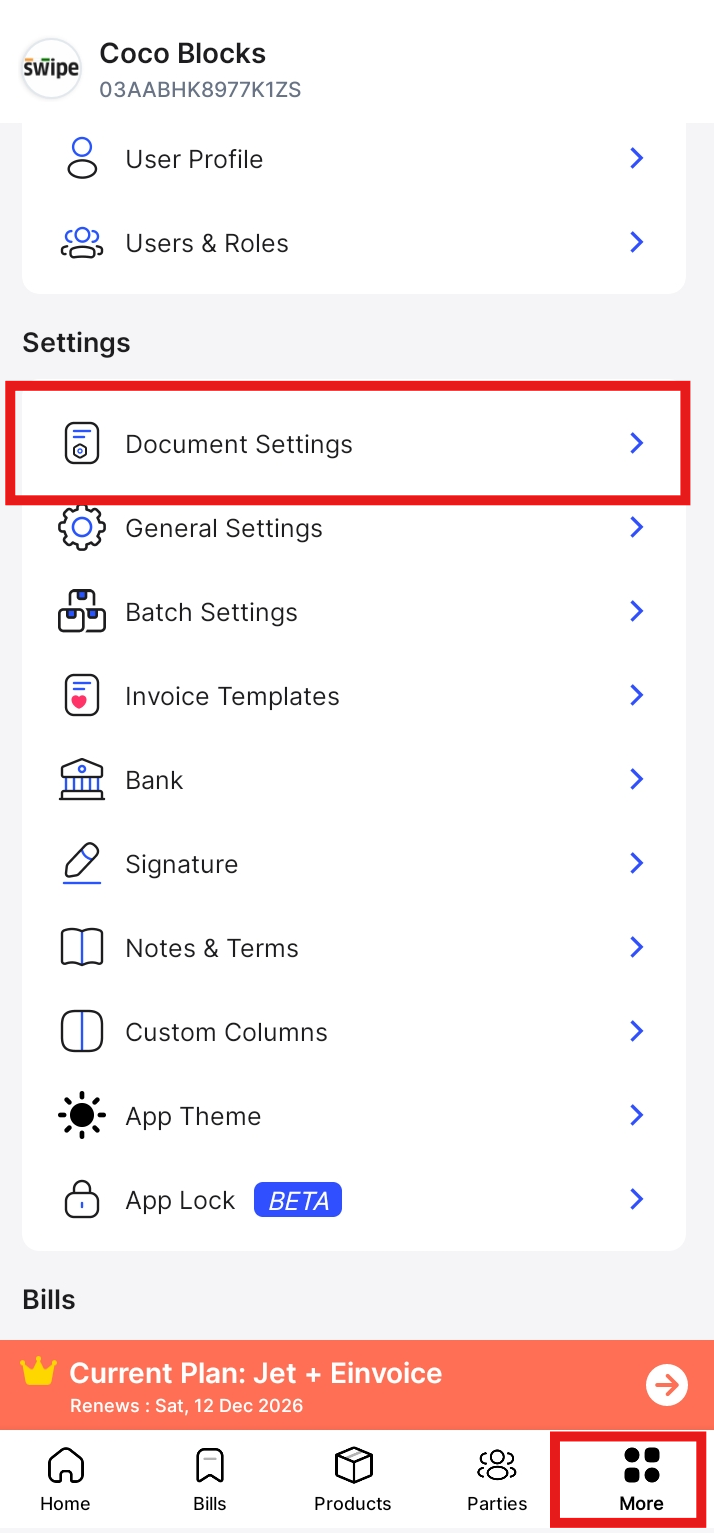714x1533 pixels.
Task: Go to General Settings
Action: 354,528
